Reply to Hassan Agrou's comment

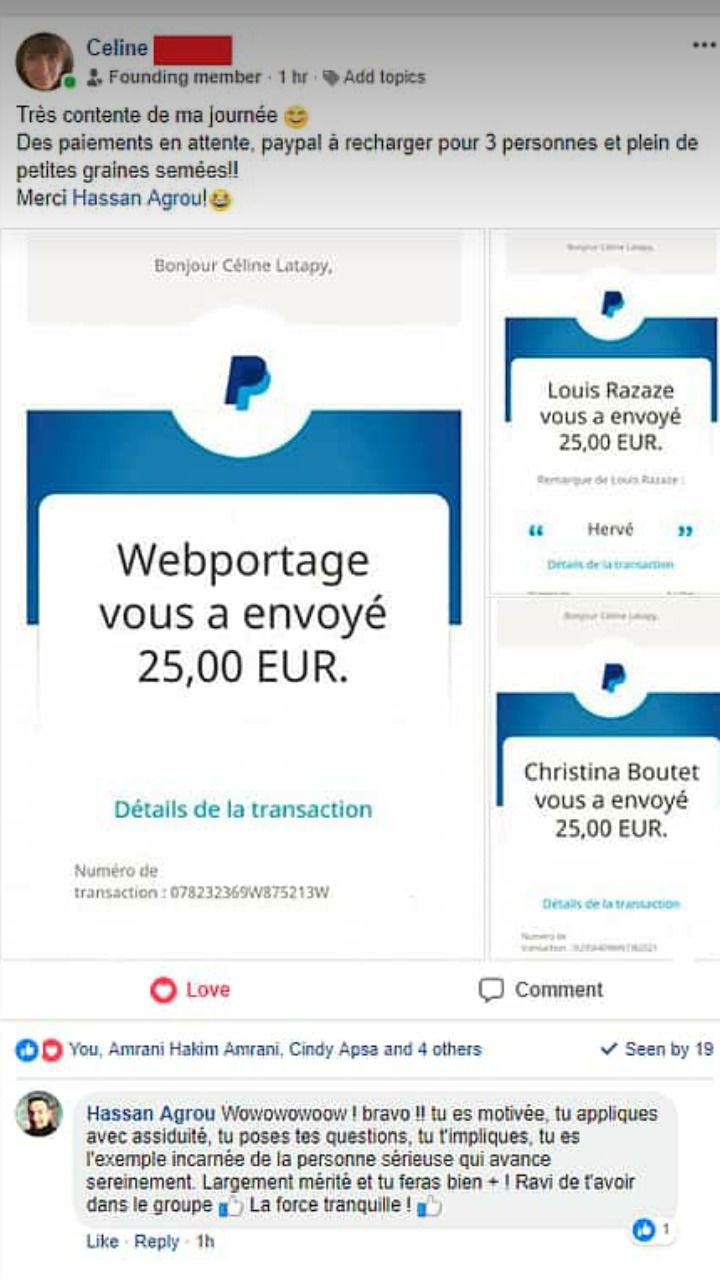pos(156,1241)
